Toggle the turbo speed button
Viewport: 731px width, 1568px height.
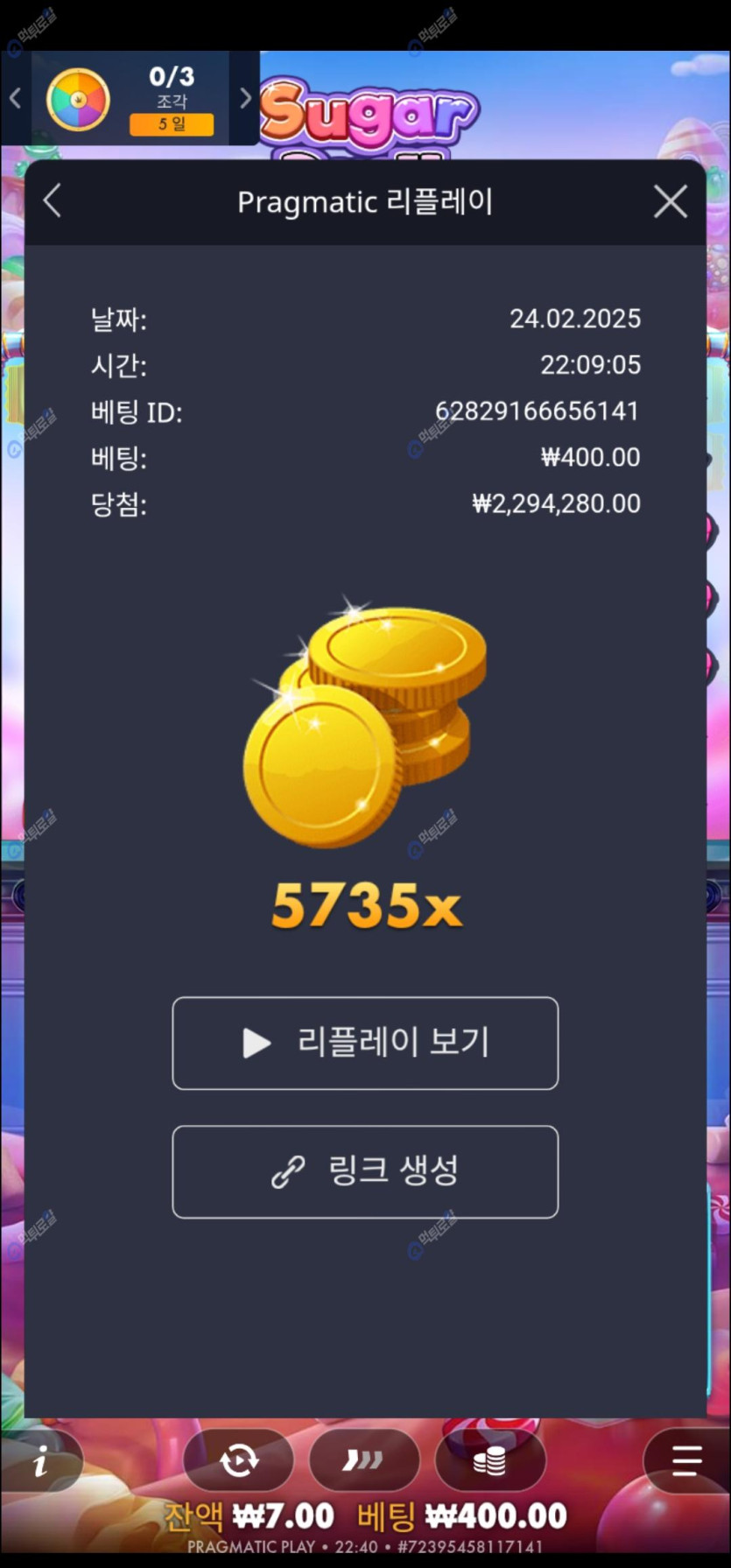click(x=363, y=1459)
